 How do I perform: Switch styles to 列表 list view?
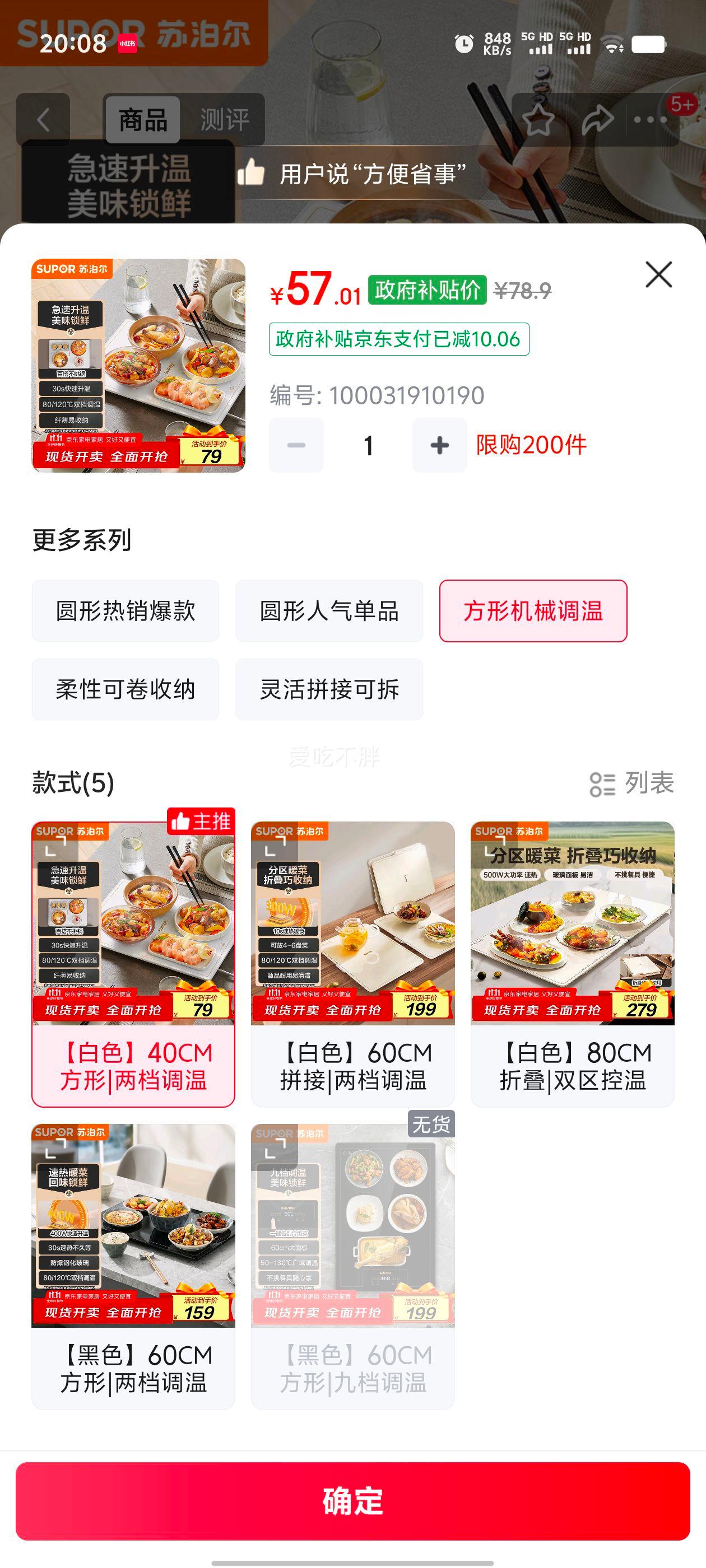point(631,783)
